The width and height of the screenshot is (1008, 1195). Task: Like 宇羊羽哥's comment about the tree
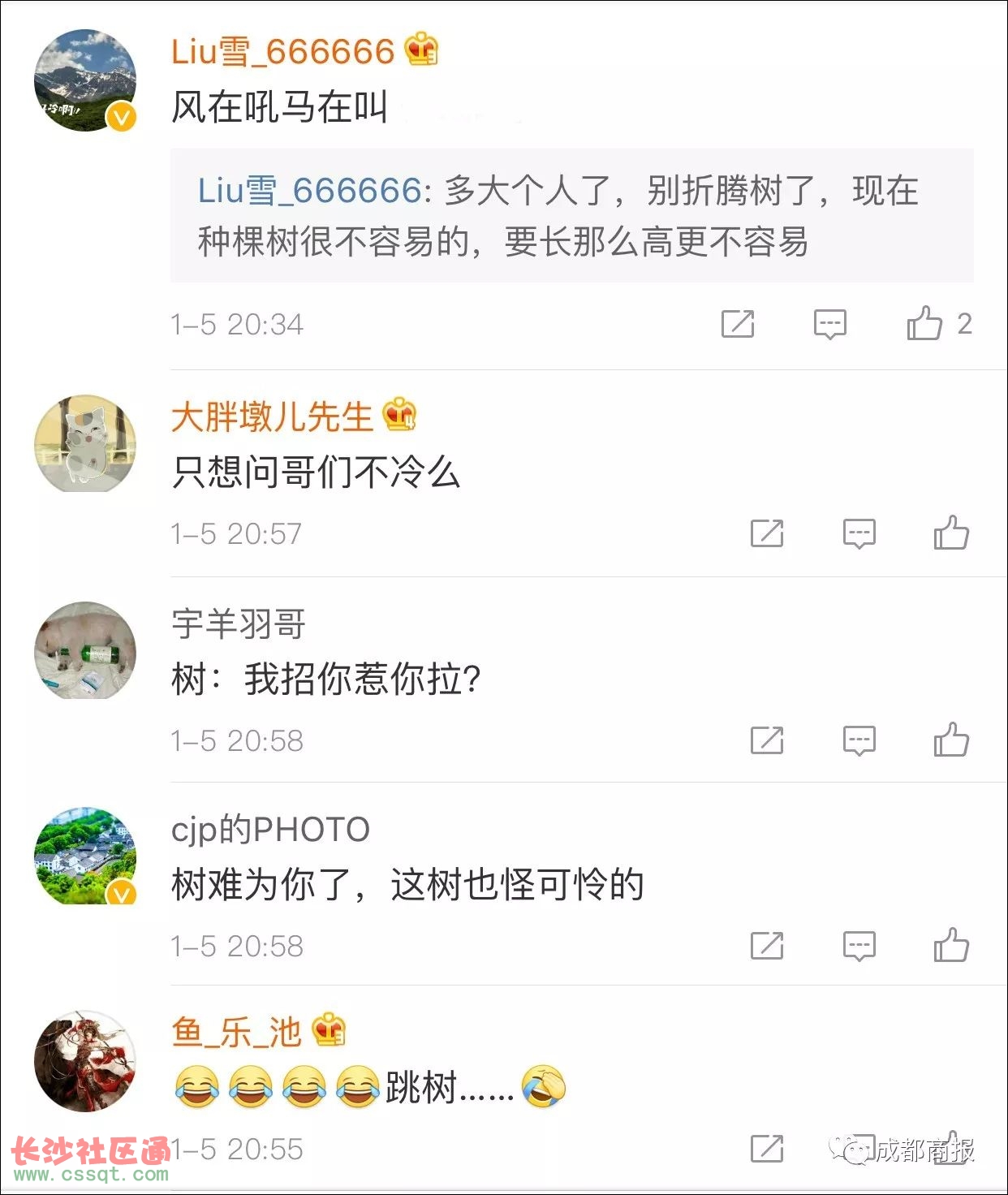coord(951,740)
